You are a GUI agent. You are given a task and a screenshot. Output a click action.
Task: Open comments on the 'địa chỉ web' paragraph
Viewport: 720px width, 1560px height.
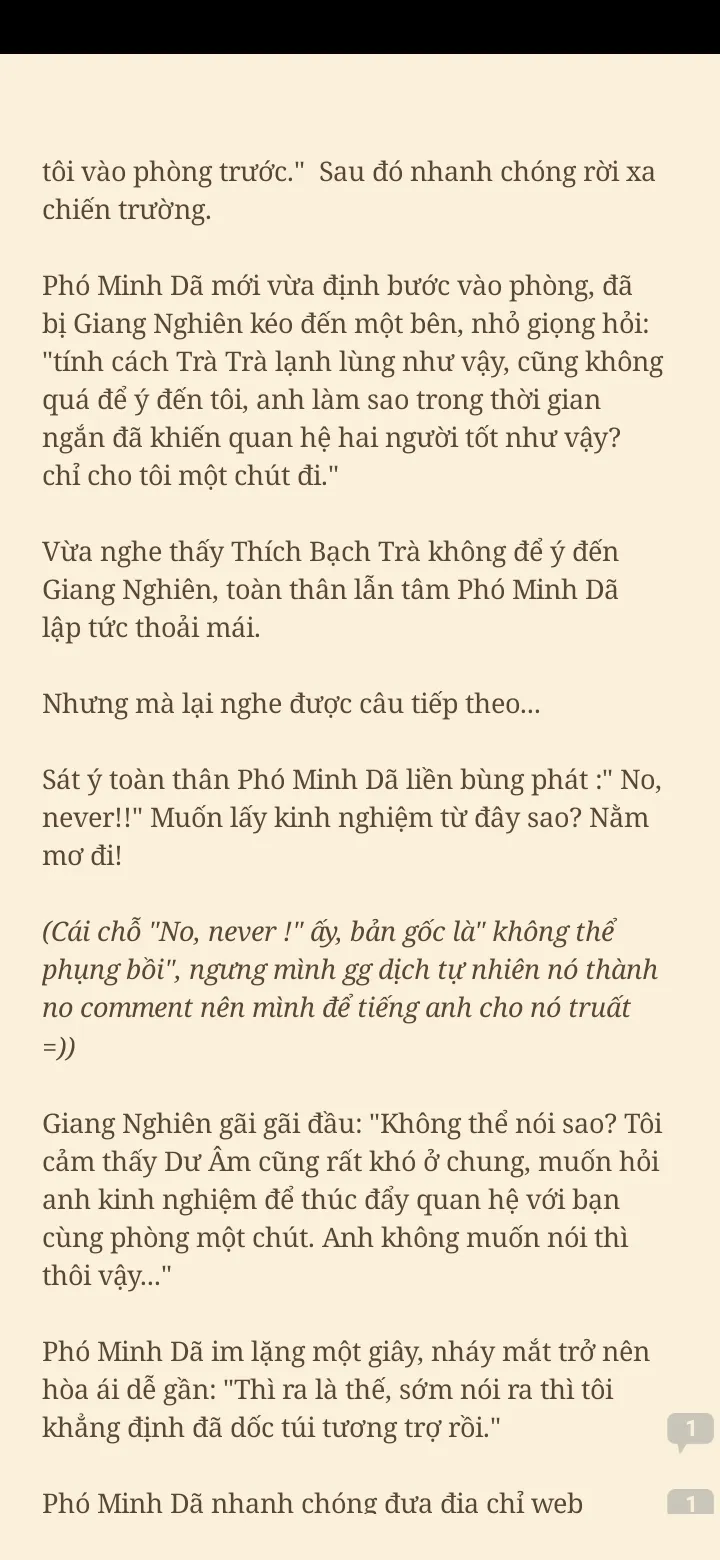690,1501
